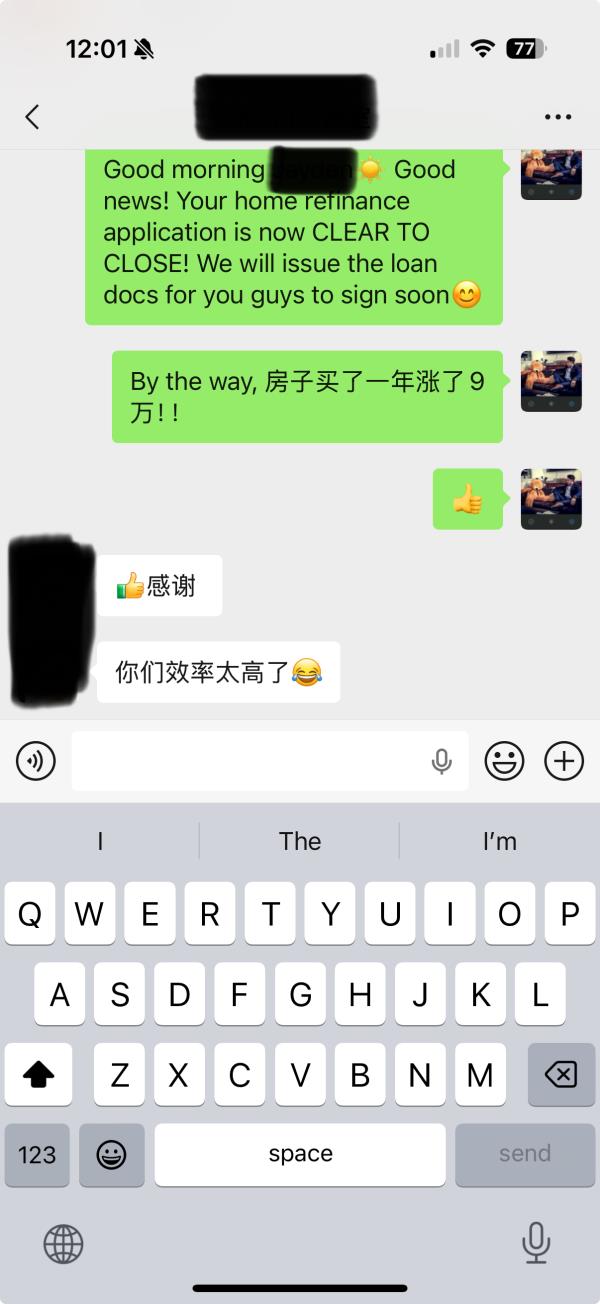Choose the "The" keyboard suggestion
This screenshot has height=1304, width=600.
(x=300, y=841)
